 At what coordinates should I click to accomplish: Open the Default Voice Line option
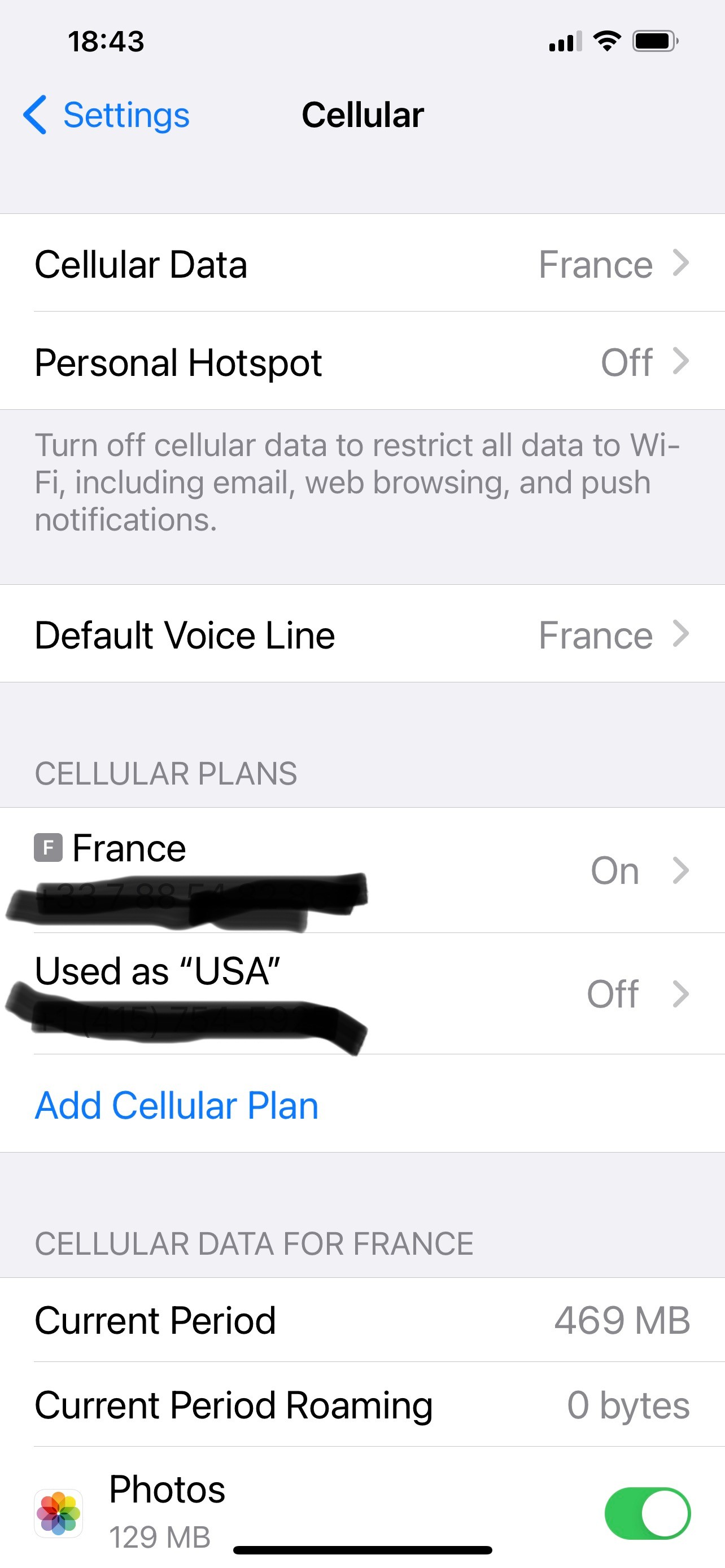362,634
